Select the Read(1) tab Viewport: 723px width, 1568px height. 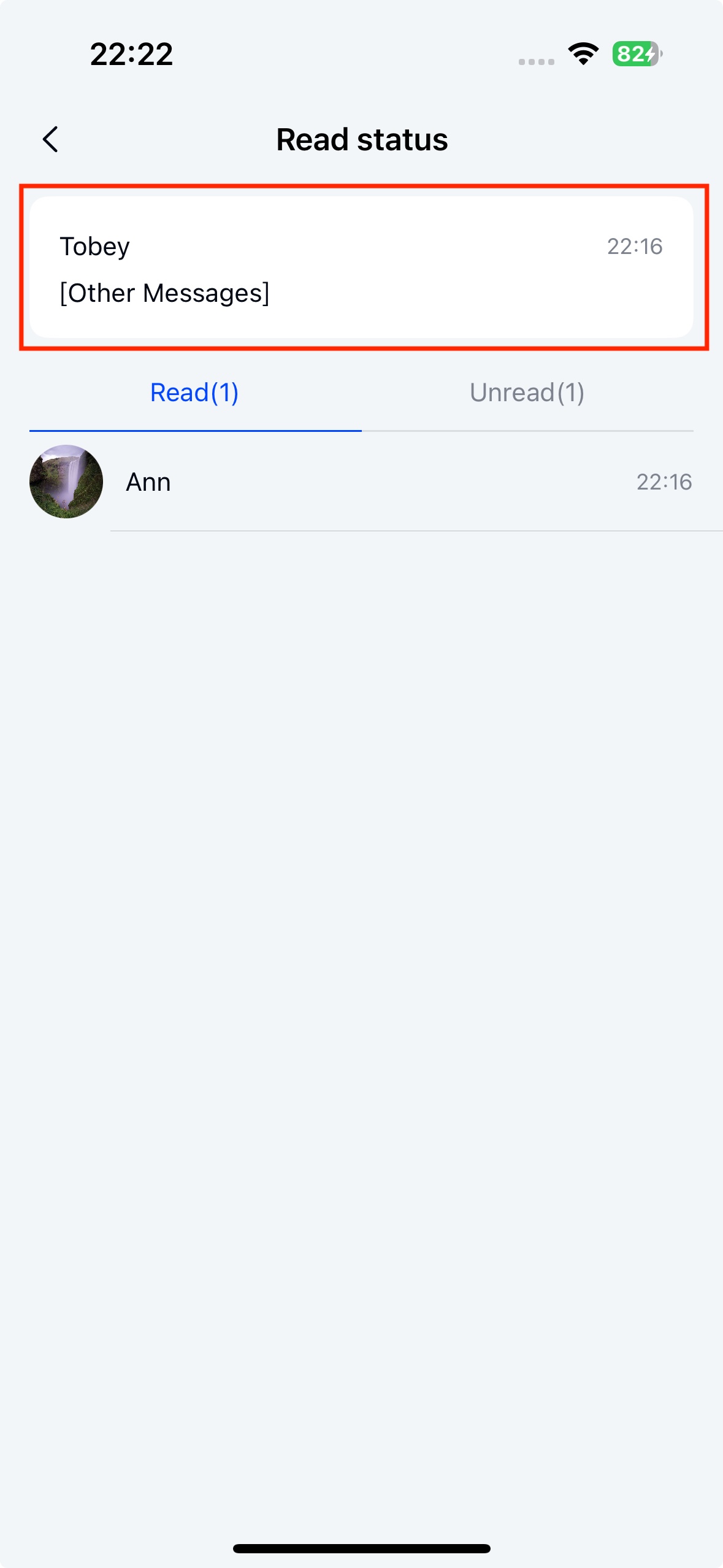coord(194,393)
